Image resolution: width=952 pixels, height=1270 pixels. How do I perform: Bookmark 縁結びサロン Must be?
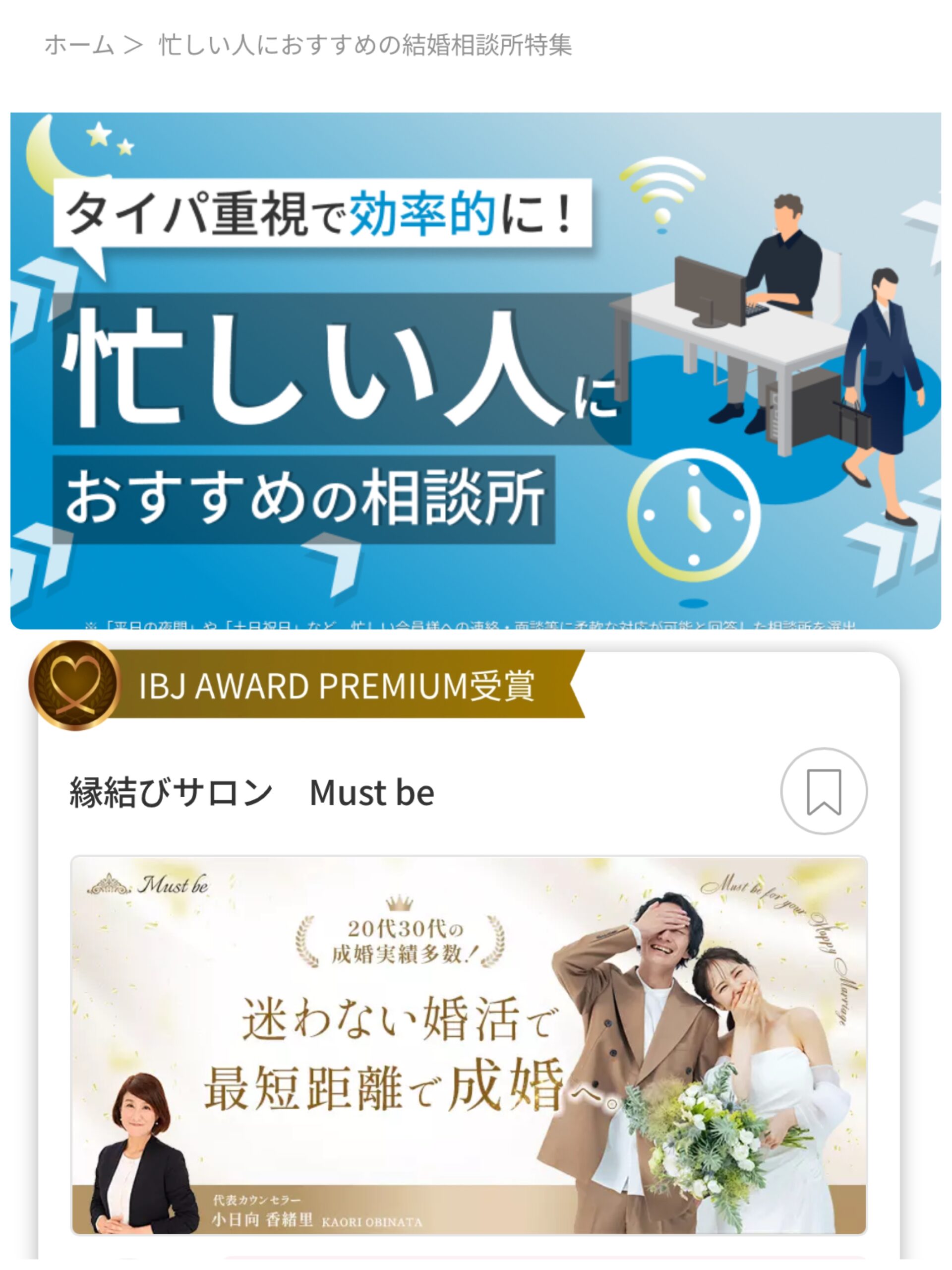pos(824,791)
